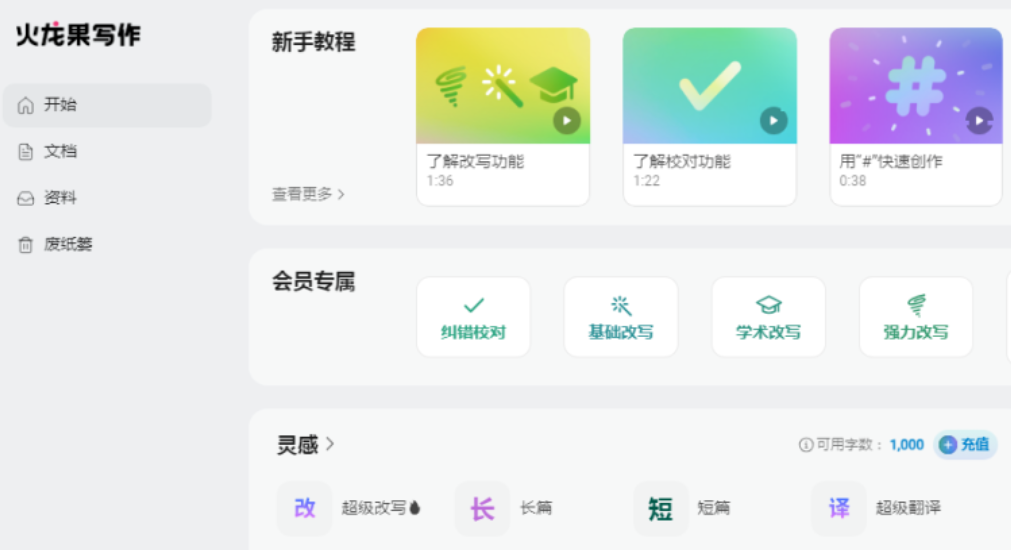The image size is (1011, 550).
Task: Open the 废纸篓 trash section
Action: pos(68,244)
